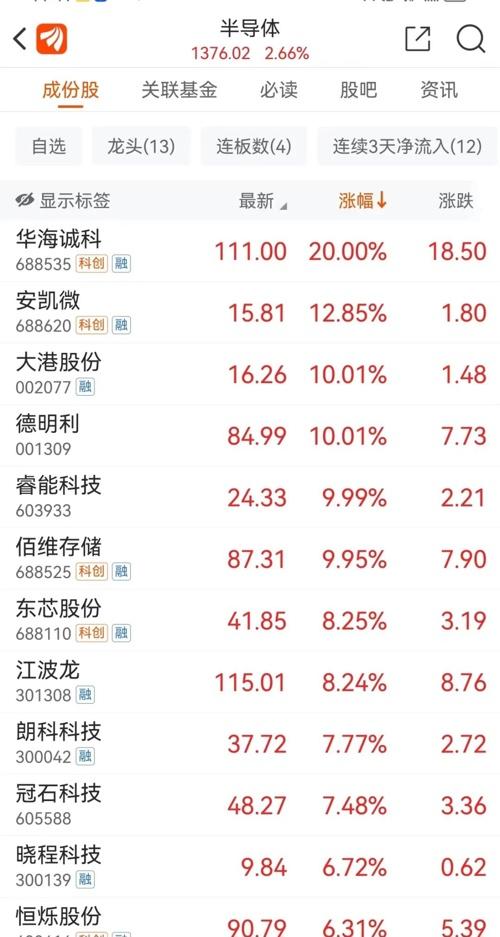Open stock 德明利 details
500x937 pixels.
click(250, 436)
